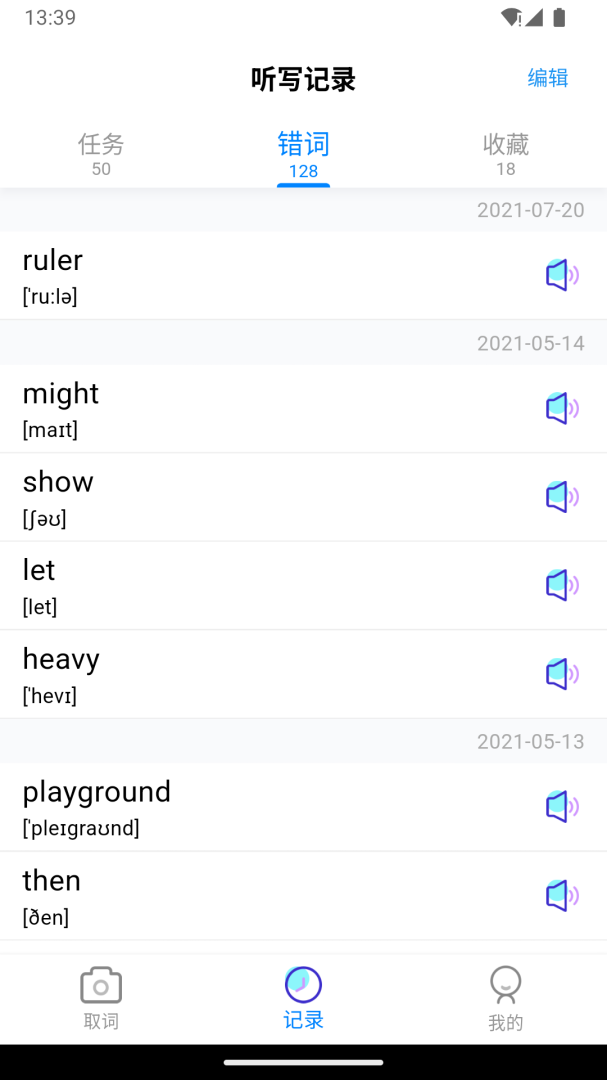The width and height of the screenshot is (607, 1080).
Task: Switch to the 记录 bottom tab
Action: [x=303, y=998]
